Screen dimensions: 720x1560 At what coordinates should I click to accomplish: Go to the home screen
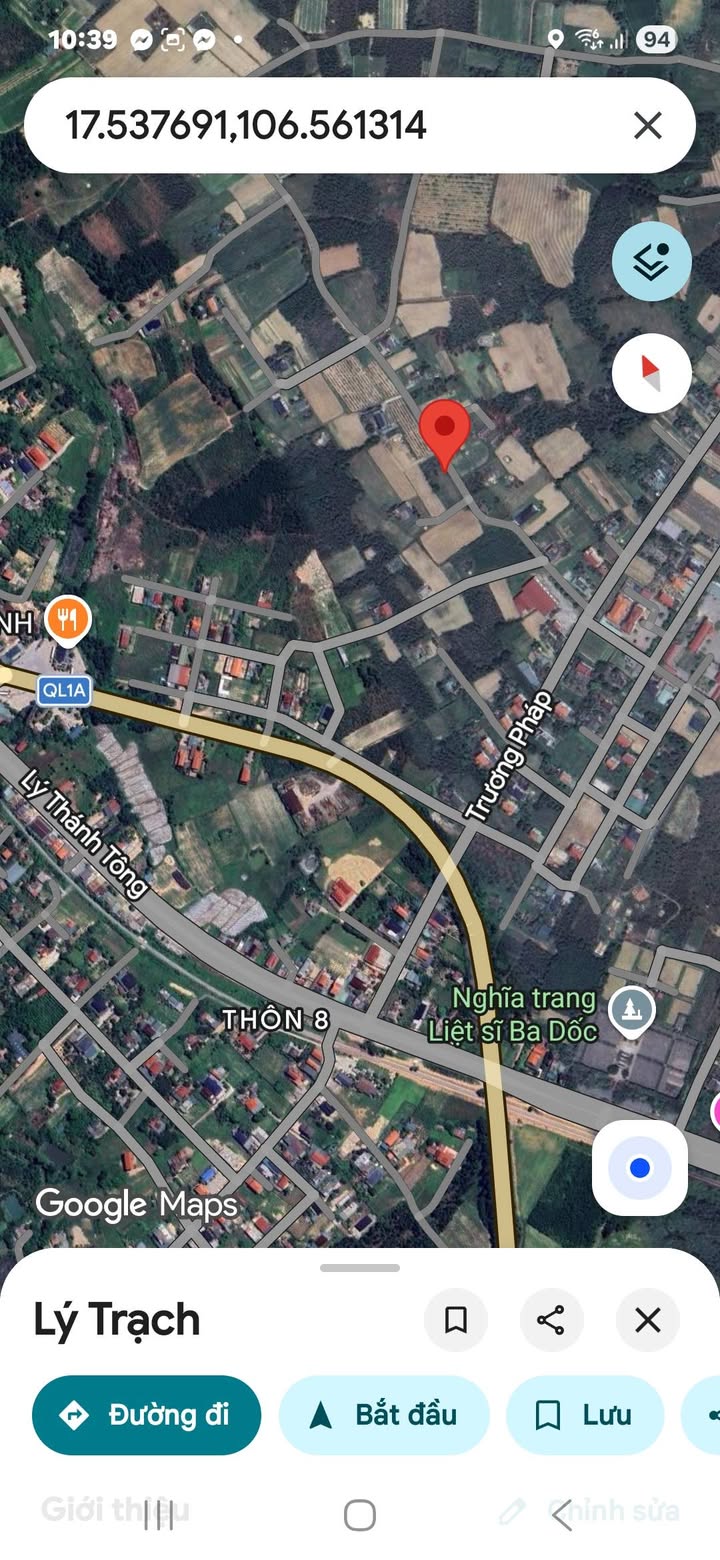(x=360, y=1515)
